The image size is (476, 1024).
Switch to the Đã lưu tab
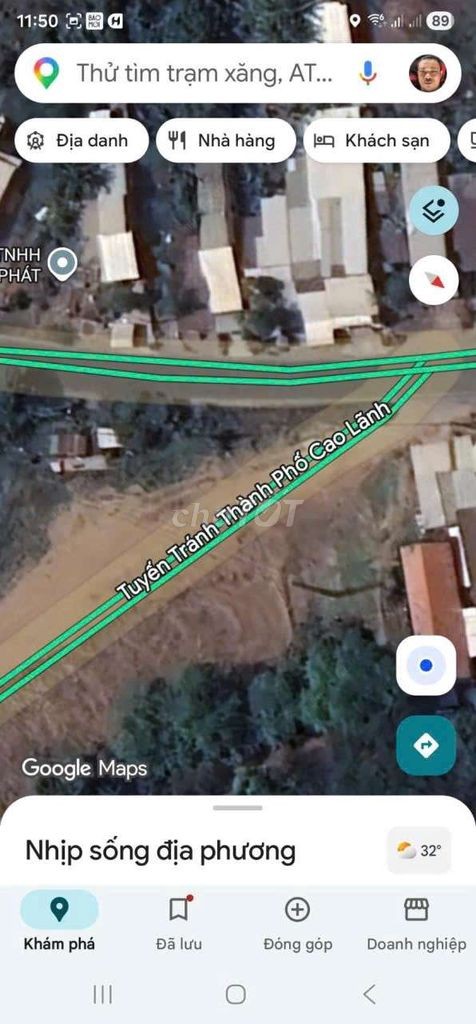click(x=179, y=921)
